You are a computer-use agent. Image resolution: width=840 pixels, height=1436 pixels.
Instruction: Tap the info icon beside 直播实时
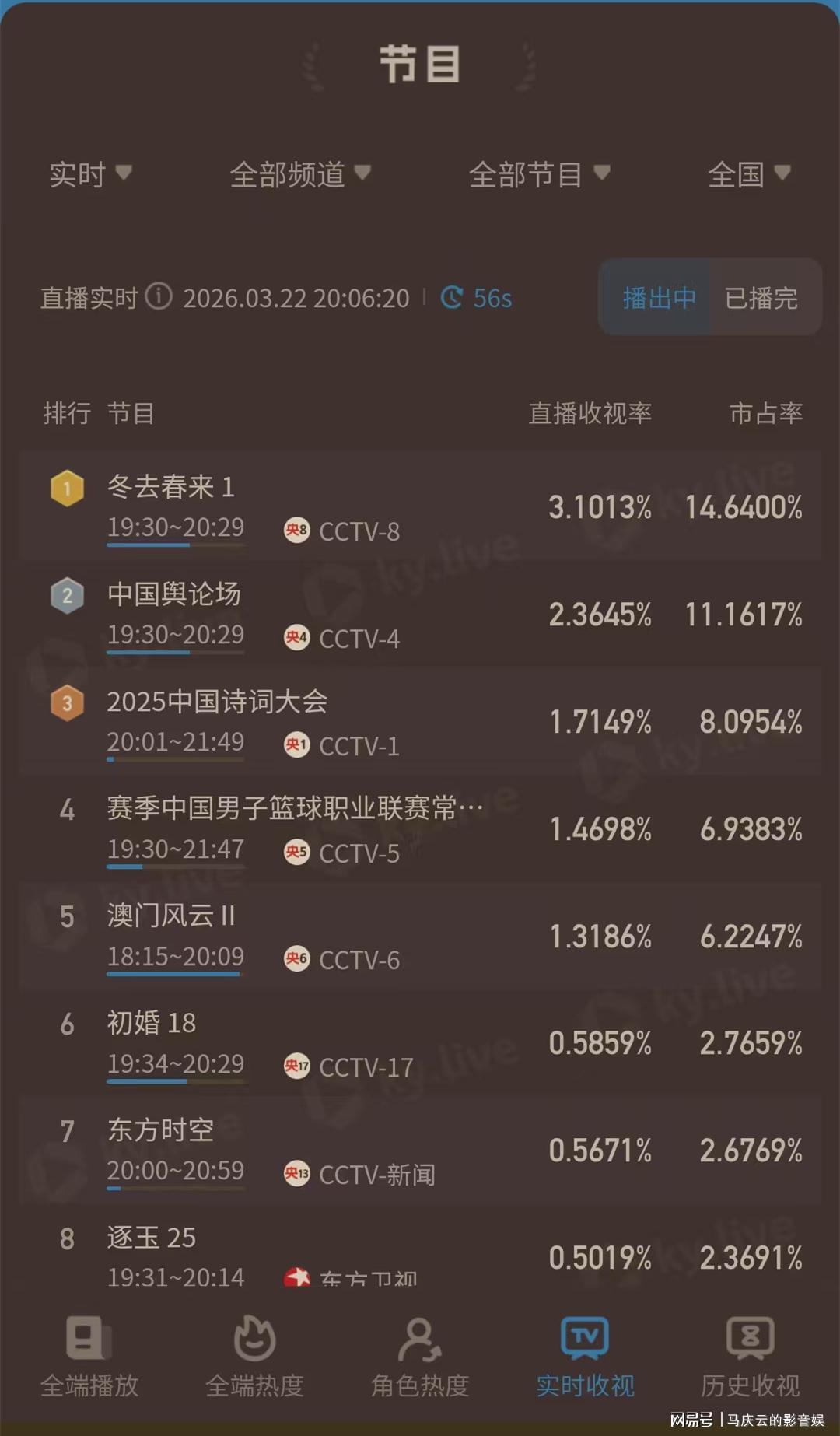159,296
